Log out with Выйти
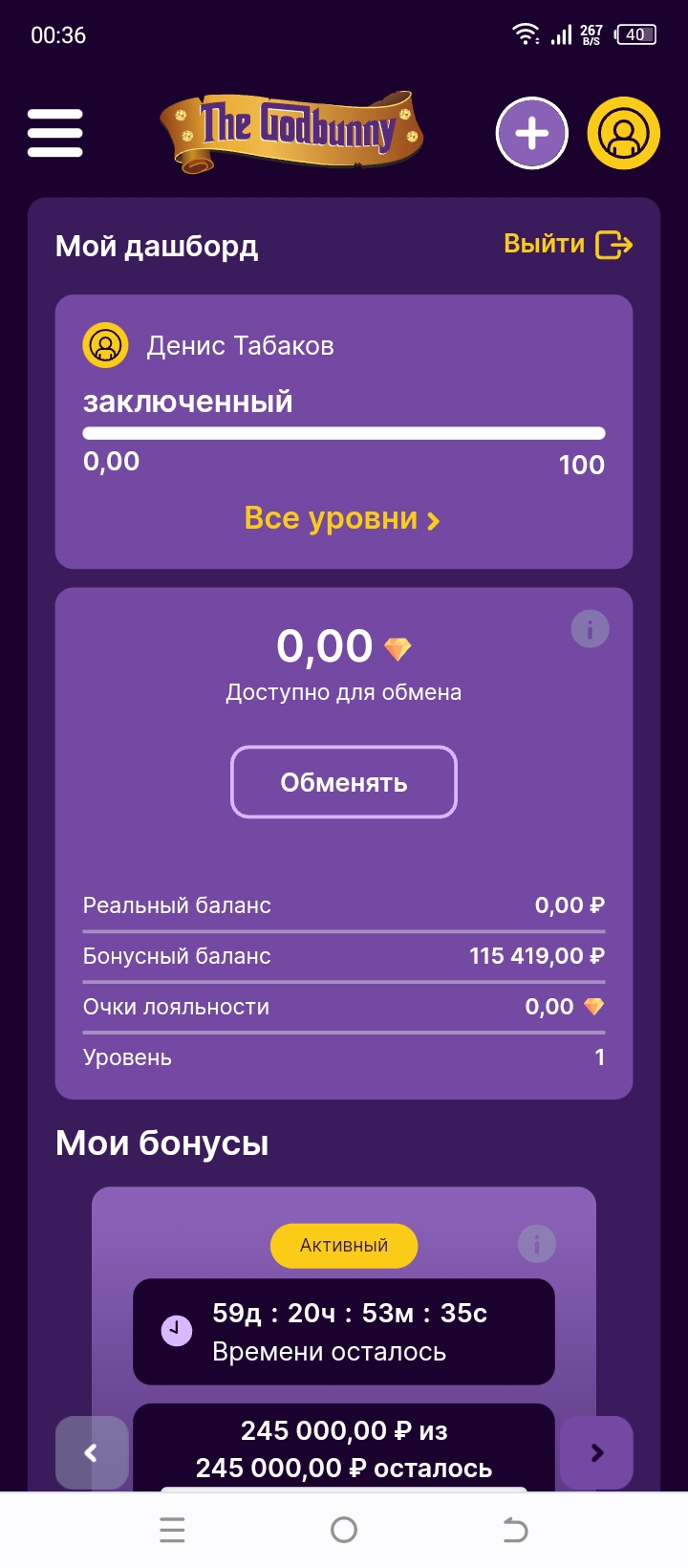Screen dimensions: 688x1568 [568, 245]
